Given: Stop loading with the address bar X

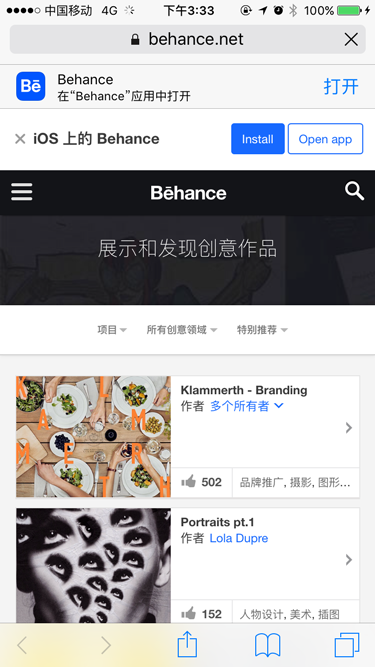Looking at the screenshot, I should click(x=351, y=40).
